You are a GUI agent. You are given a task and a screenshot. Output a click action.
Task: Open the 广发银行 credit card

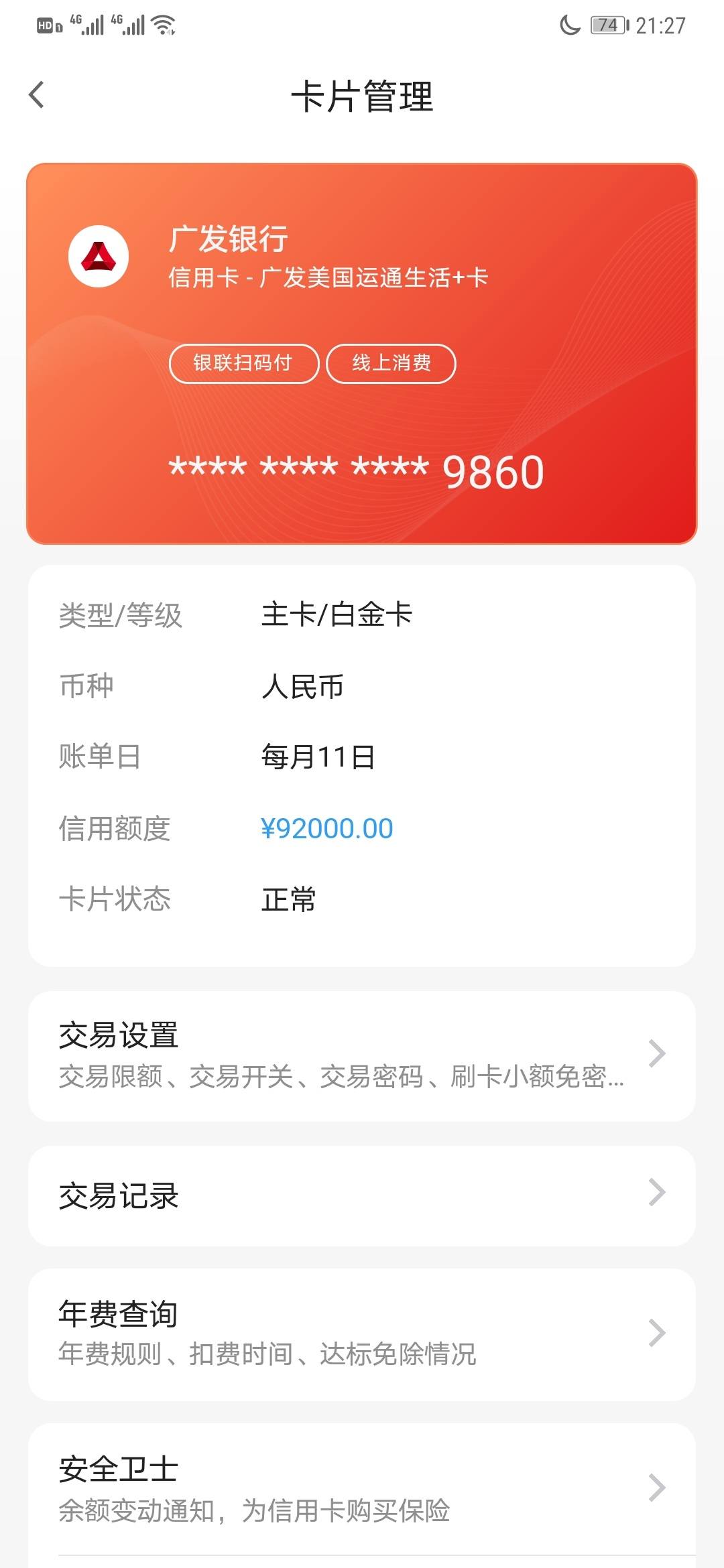[x=362, y=353]
